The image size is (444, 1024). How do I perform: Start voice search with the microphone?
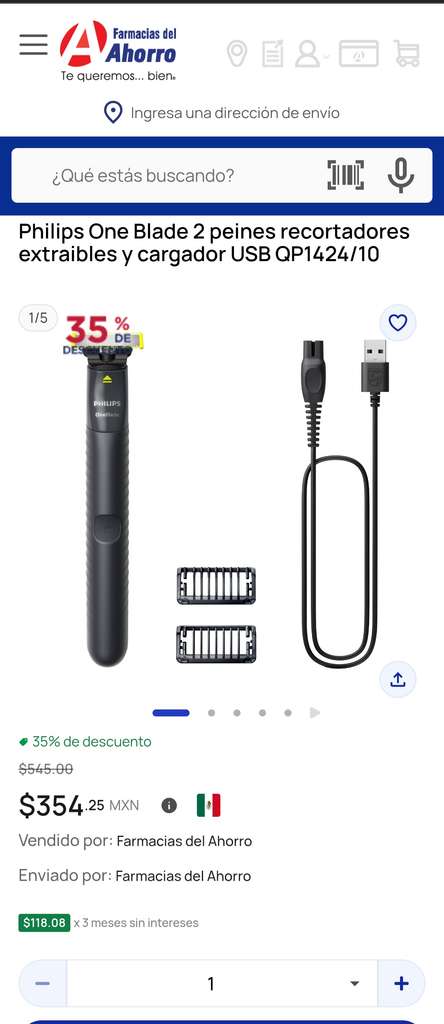(400, 175)
